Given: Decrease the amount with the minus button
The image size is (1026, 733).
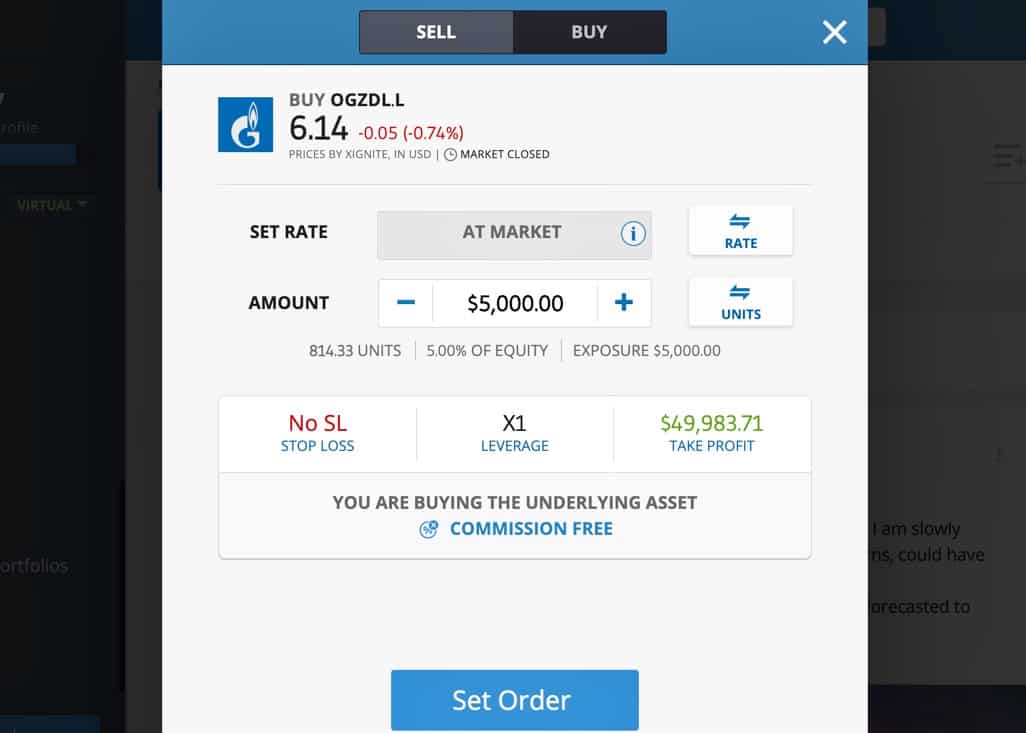Looking at the screenshot, I should click(406, 303).
